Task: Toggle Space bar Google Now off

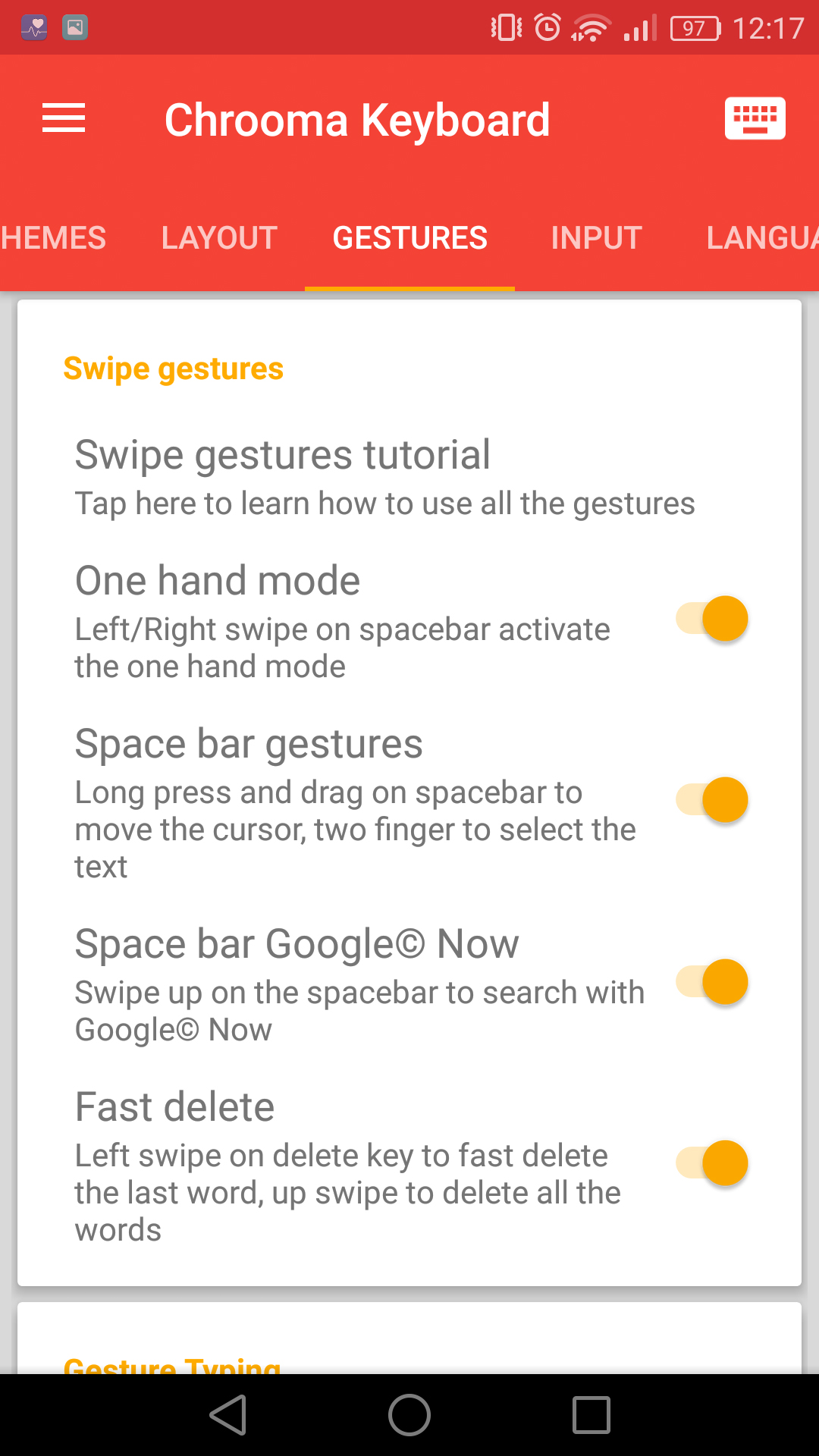Action: 712,982
